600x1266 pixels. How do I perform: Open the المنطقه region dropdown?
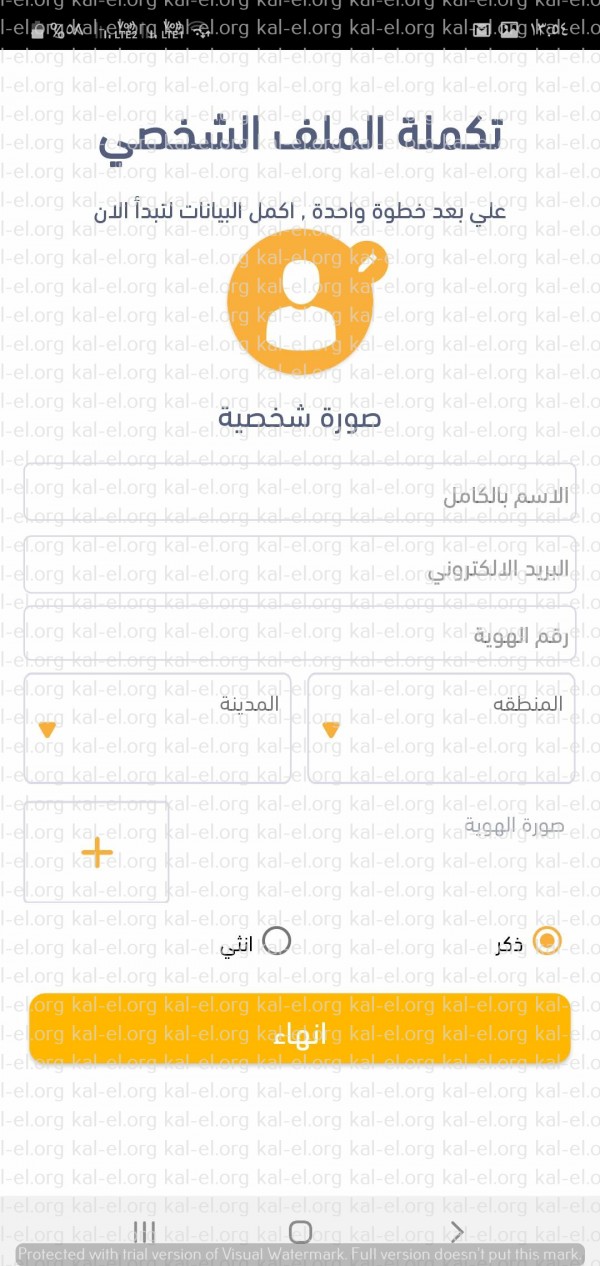point(441,728)
